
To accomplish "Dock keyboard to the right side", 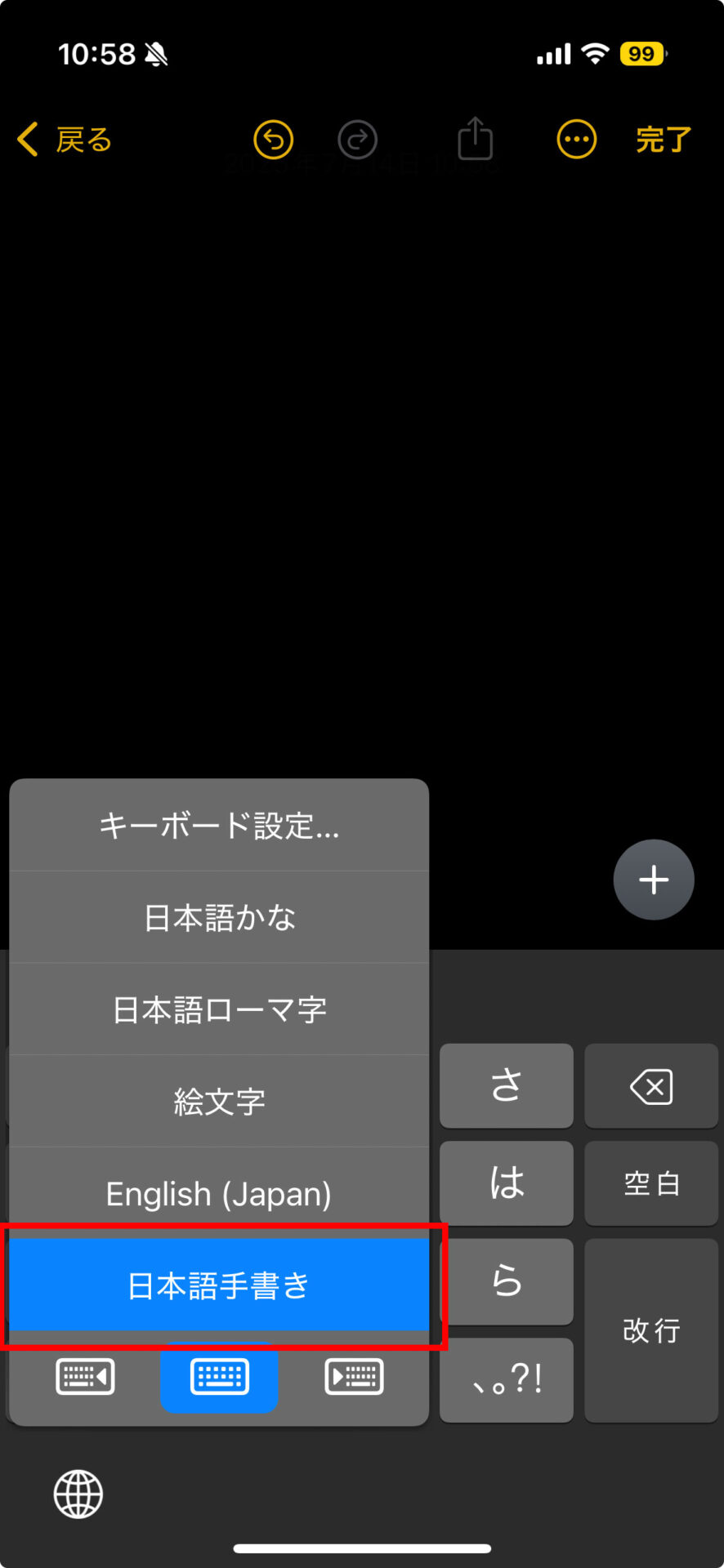I will tap(354, 1377).
